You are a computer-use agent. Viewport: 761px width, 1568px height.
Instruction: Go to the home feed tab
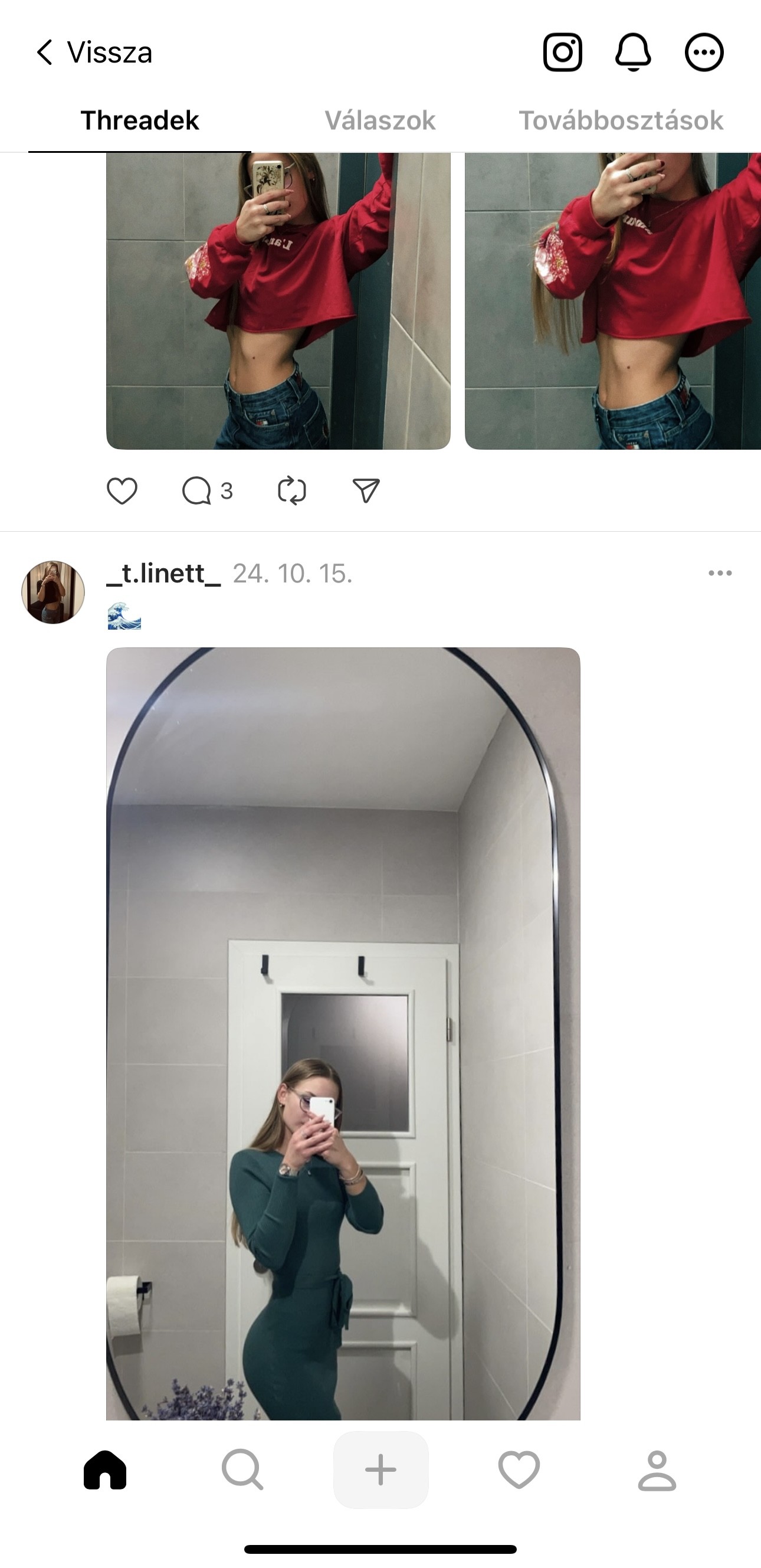(x=104, y=1469)
